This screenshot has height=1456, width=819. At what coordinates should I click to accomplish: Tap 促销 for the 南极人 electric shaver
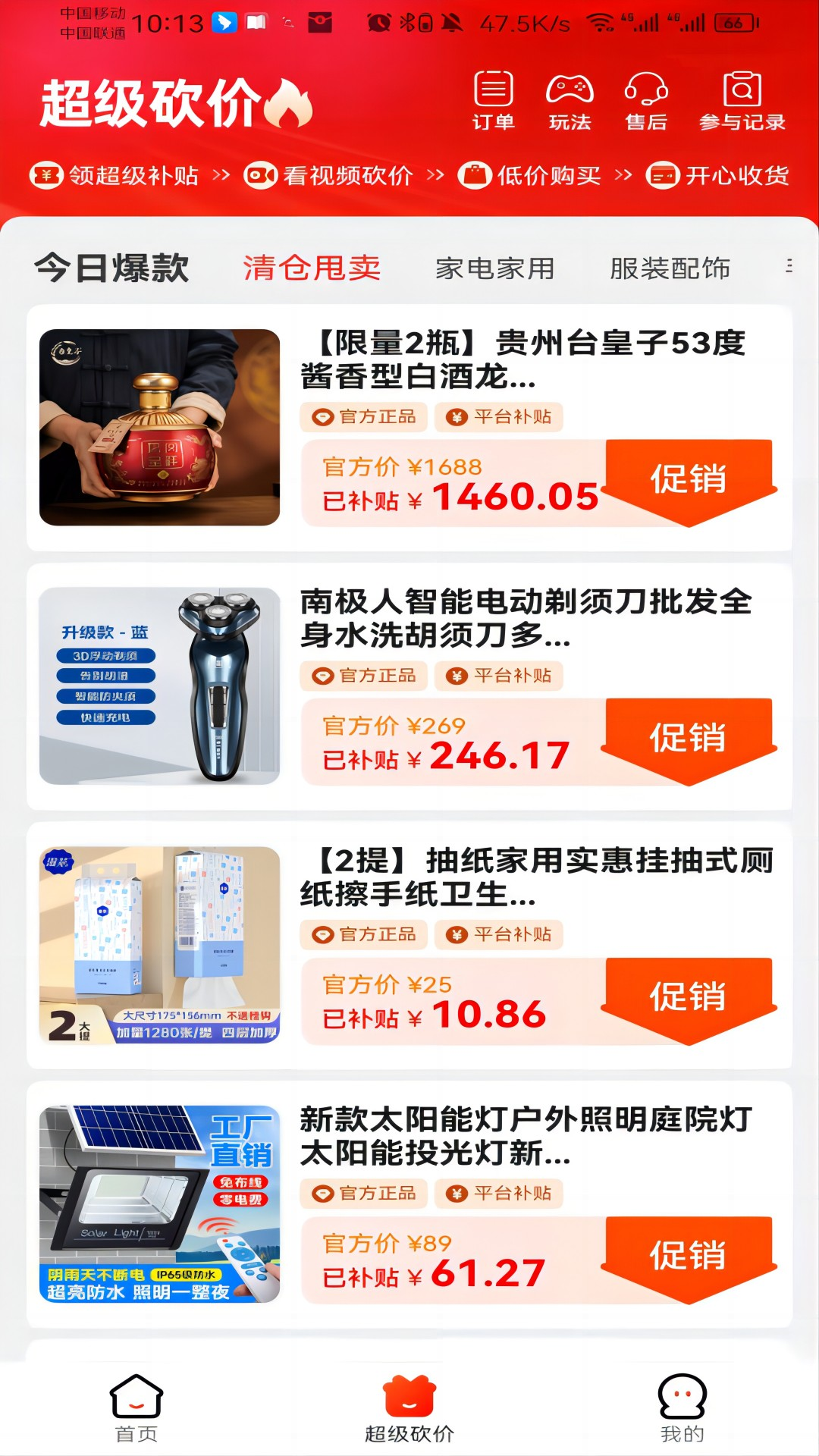click(x=688, y=738)
